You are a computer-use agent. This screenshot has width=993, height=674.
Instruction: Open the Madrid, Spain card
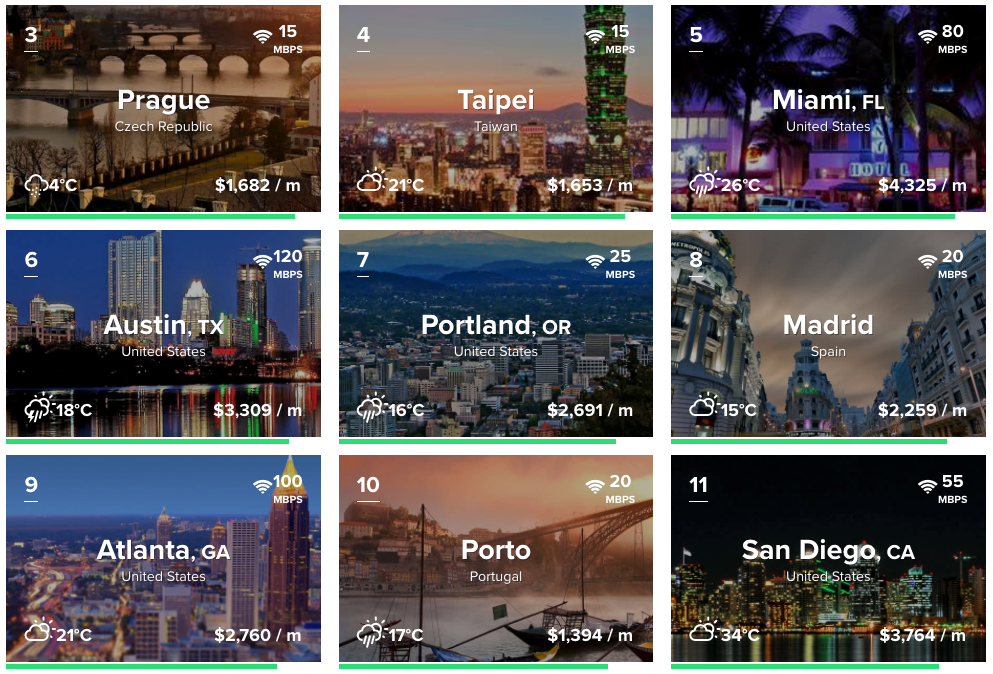coord(828,334)
